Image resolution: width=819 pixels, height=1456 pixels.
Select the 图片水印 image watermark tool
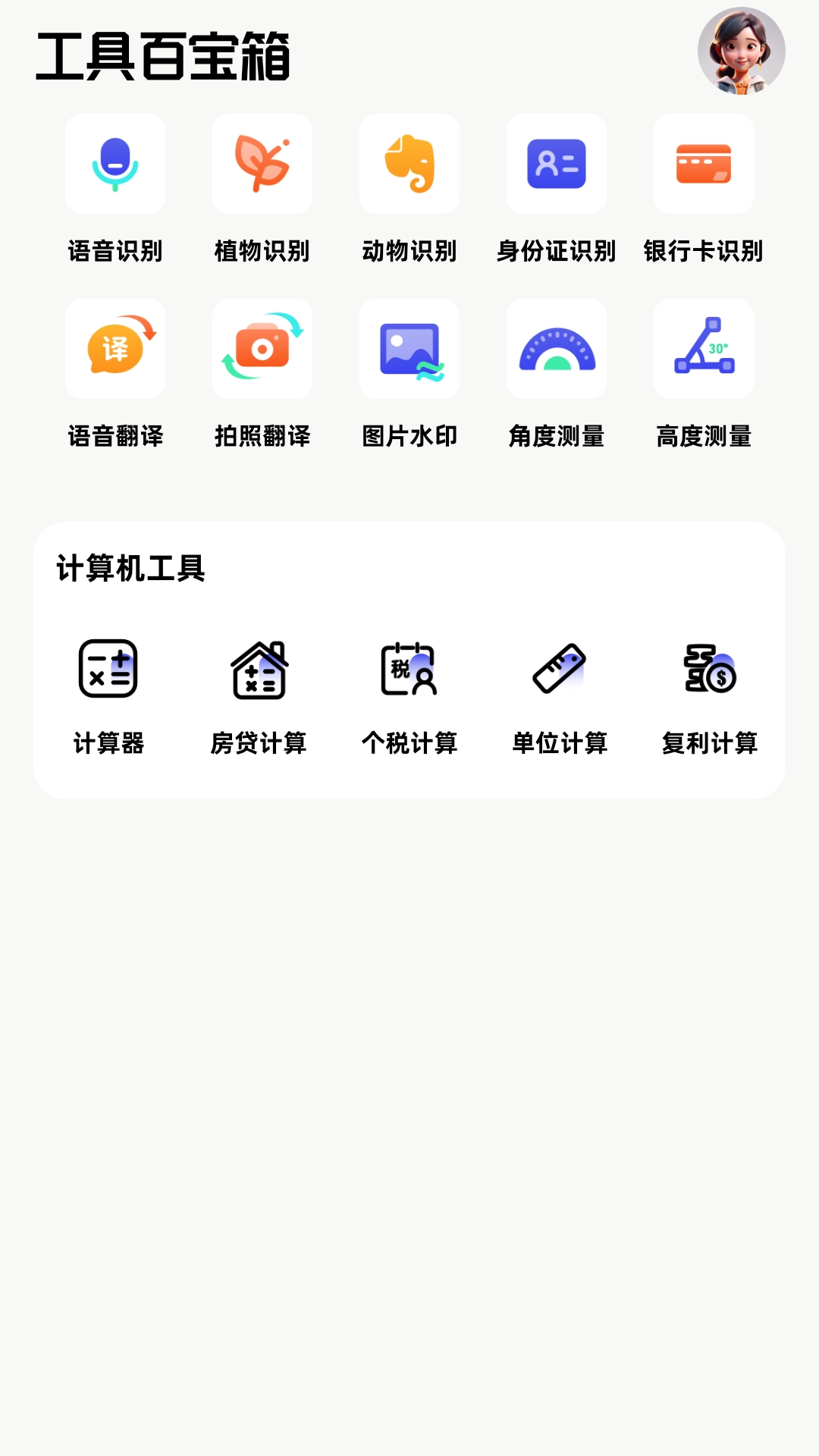(409, 350)
